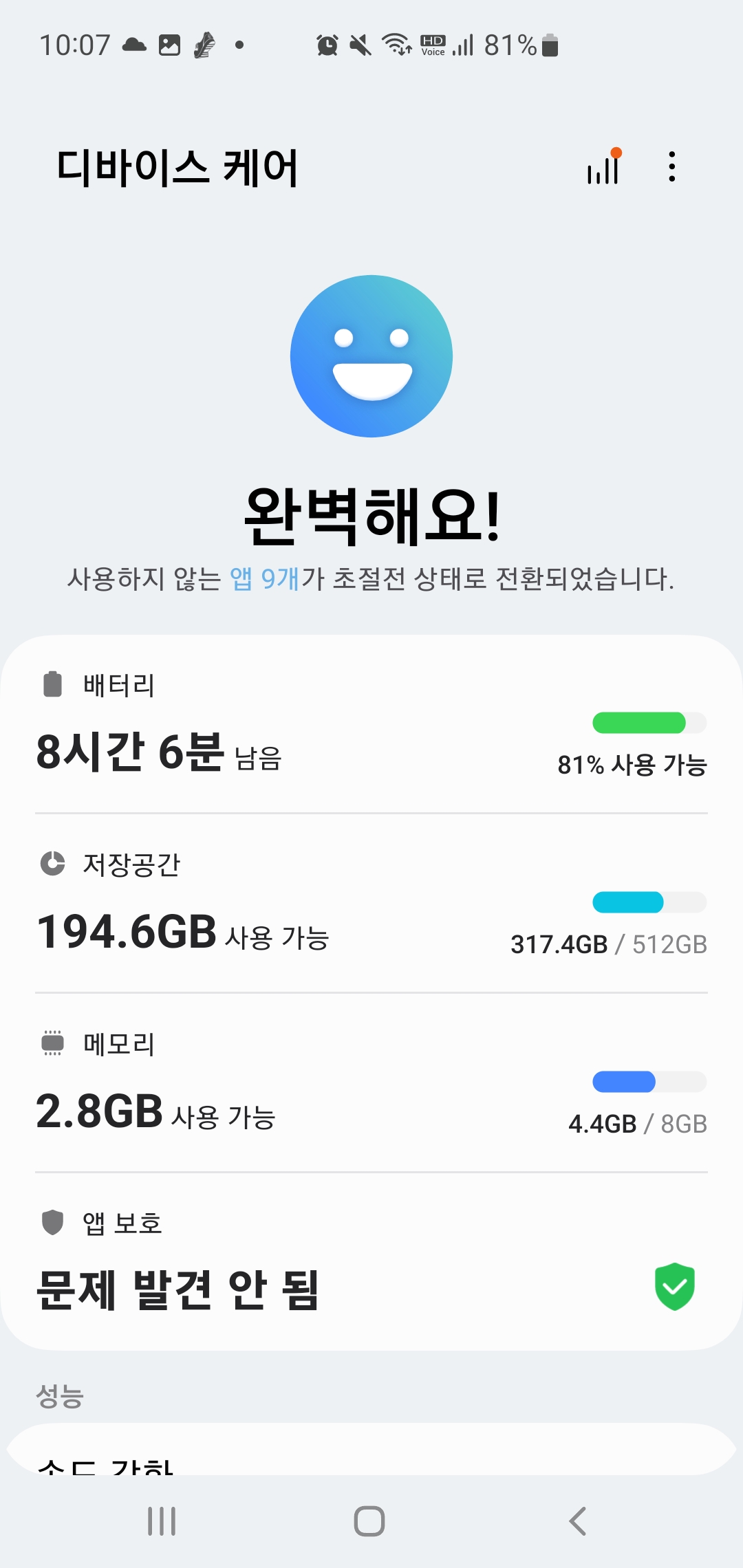The width and height of the screenshot is (743, 1568).
Task: Tap the smiling face status icon
Action: click(371, 355)
